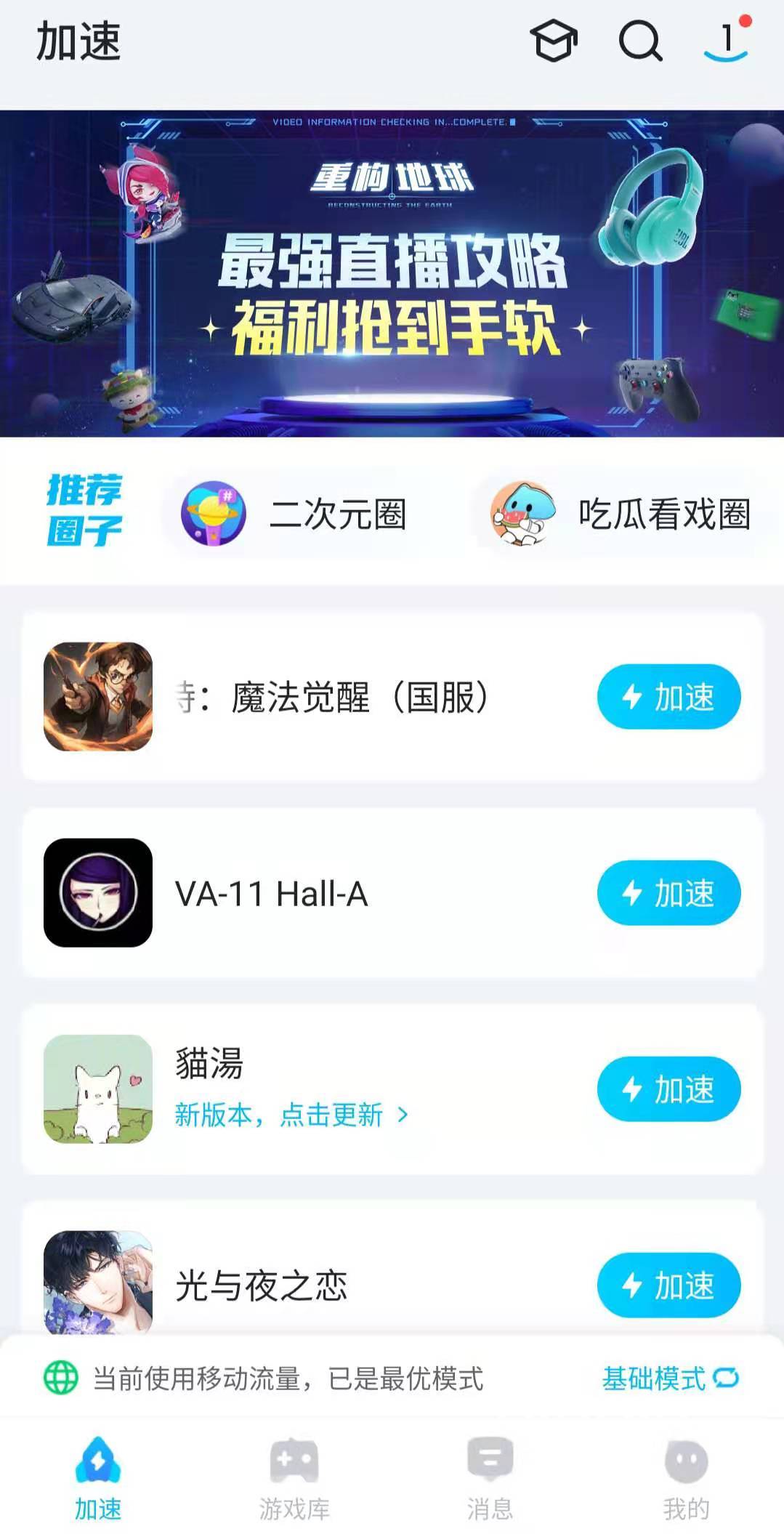Screen dimensions: 784x1534
Task: Boost 光与夜之恋 with 加速
Action: click(668, 1285)
